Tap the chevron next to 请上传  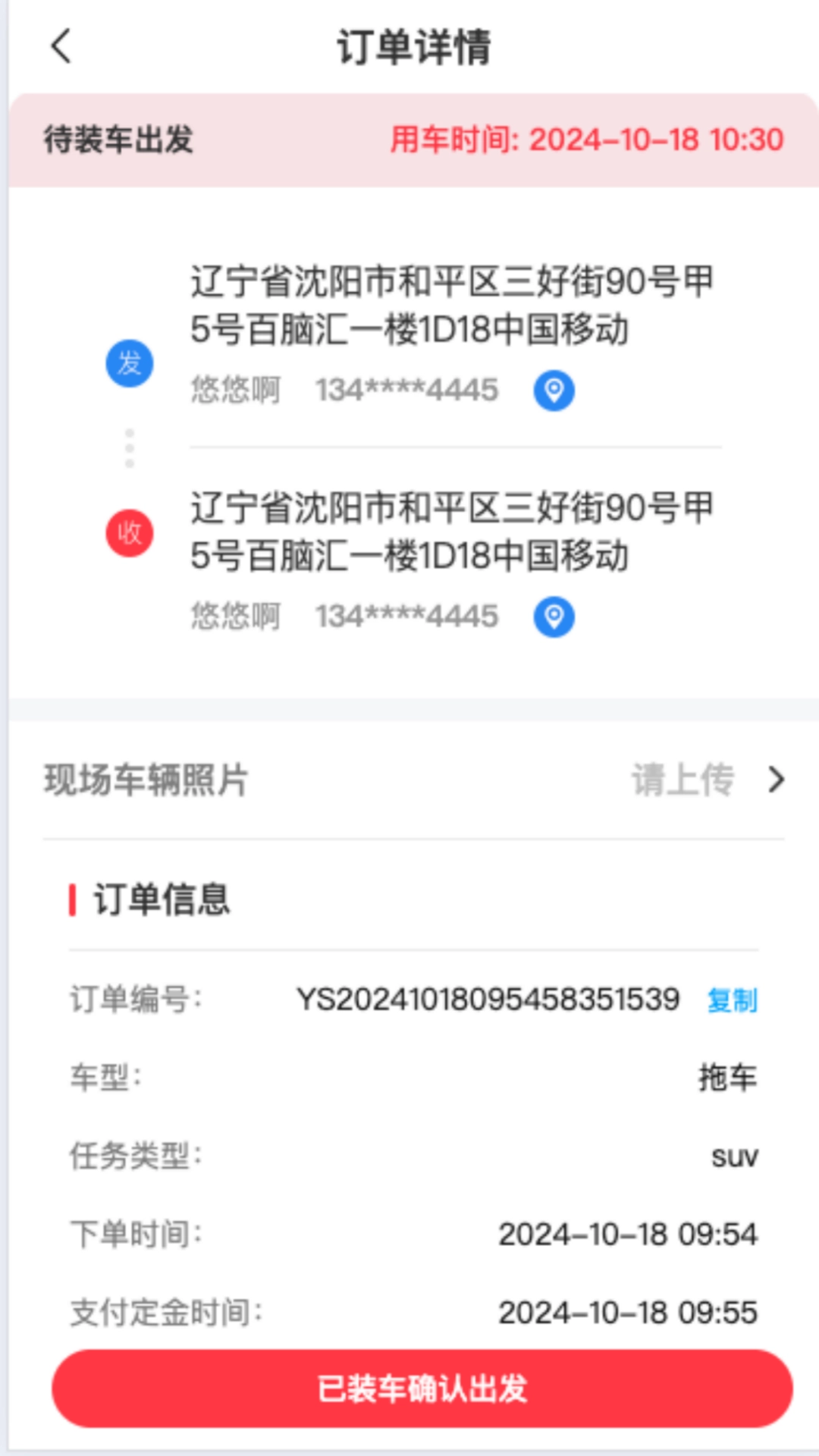pyautogui.click(x=776, y=780)
